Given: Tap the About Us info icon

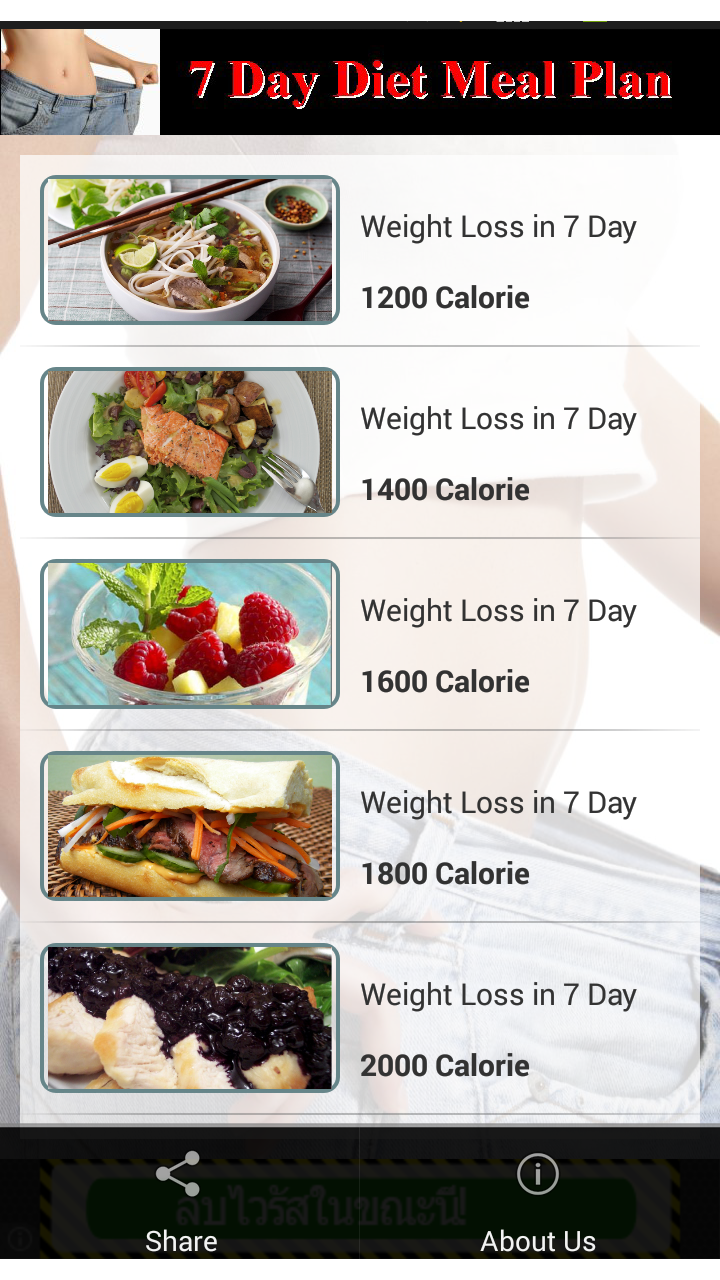Looking at the screenshot, I should pyautogui.click(x=538, y=1172).
